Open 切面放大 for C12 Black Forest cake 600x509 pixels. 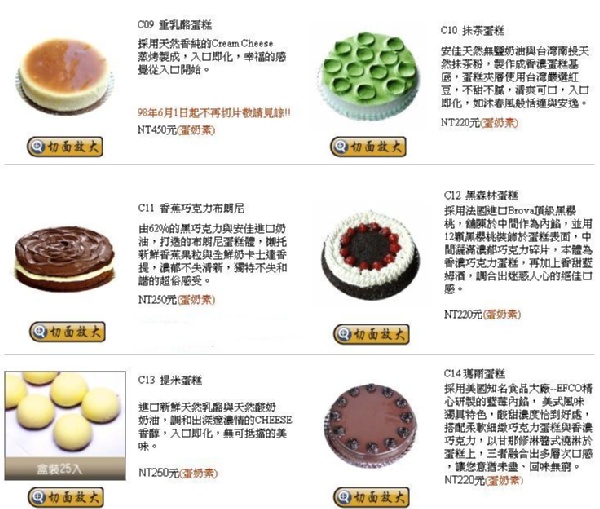369,333
